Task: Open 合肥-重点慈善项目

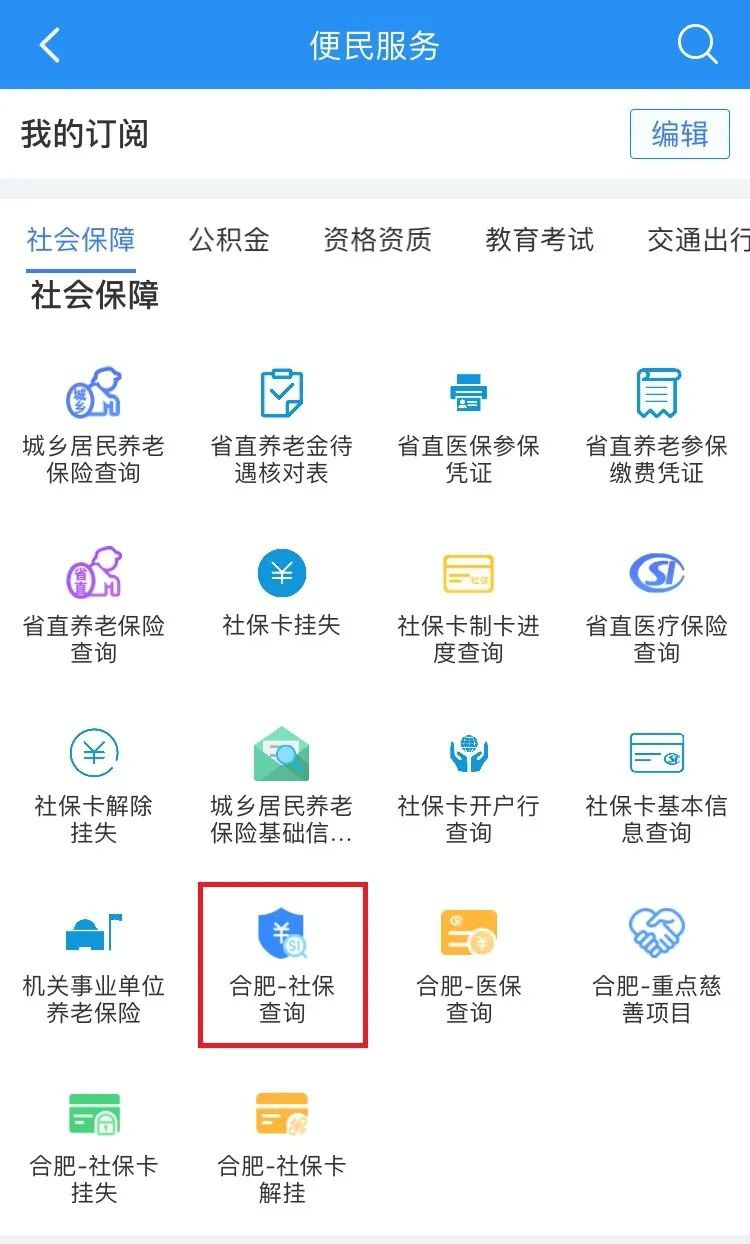Action: tap(656, 964)
